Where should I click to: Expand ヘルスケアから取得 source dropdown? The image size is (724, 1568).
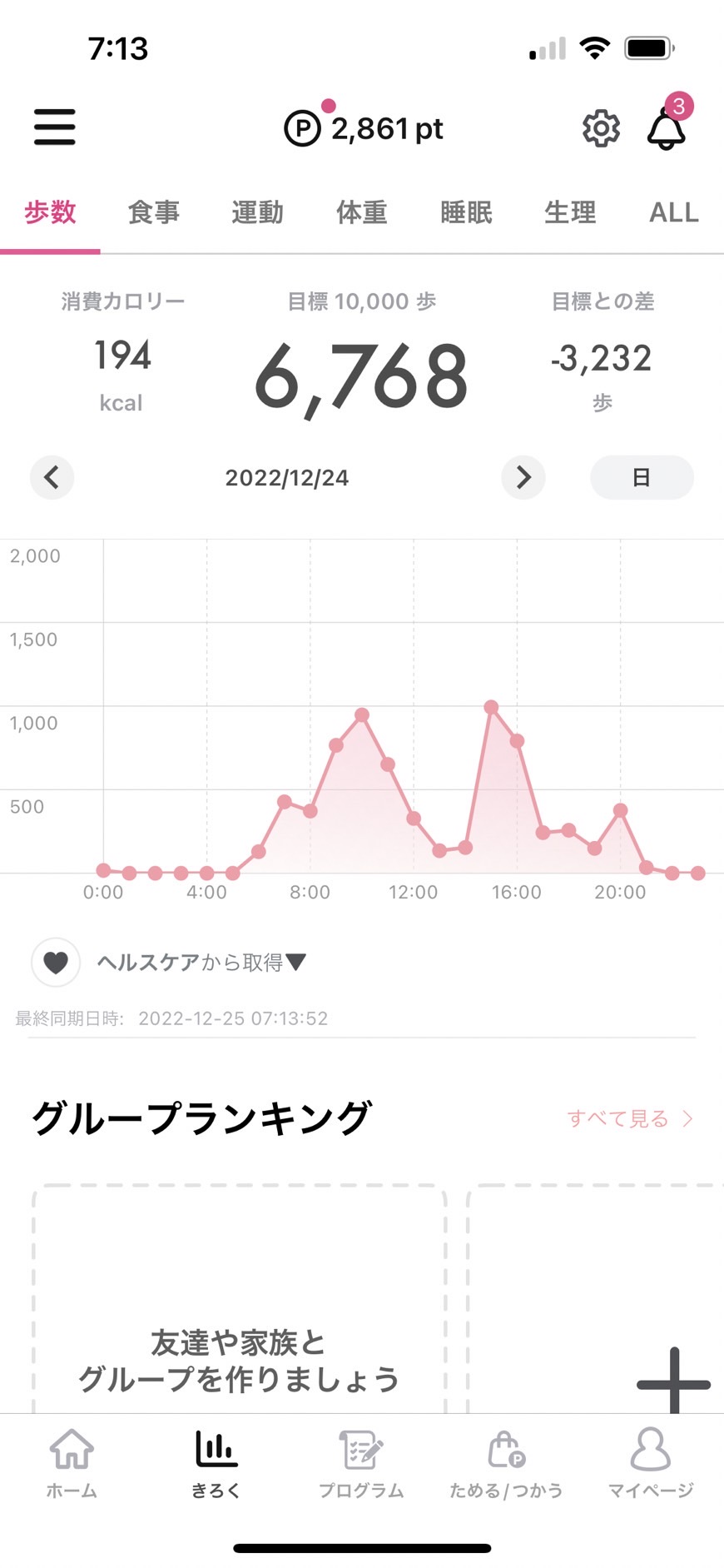coord(202,963)
